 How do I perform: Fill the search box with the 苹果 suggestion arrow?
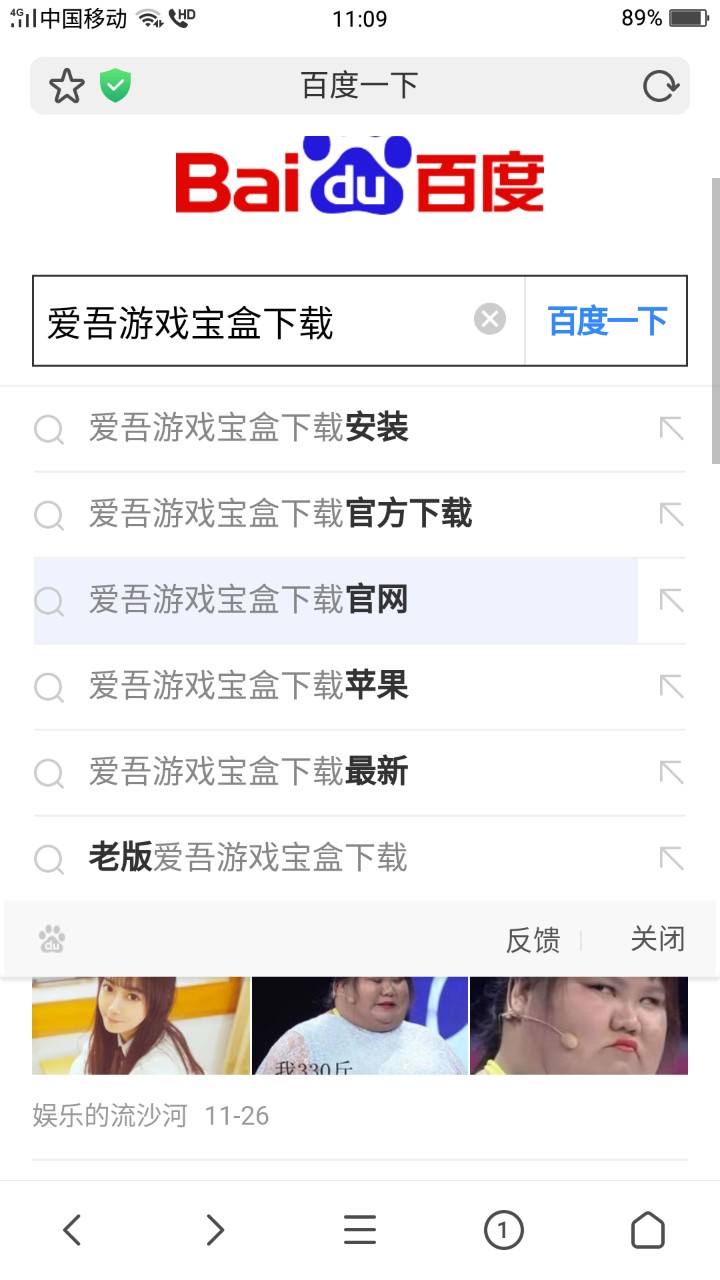point(671,687)
